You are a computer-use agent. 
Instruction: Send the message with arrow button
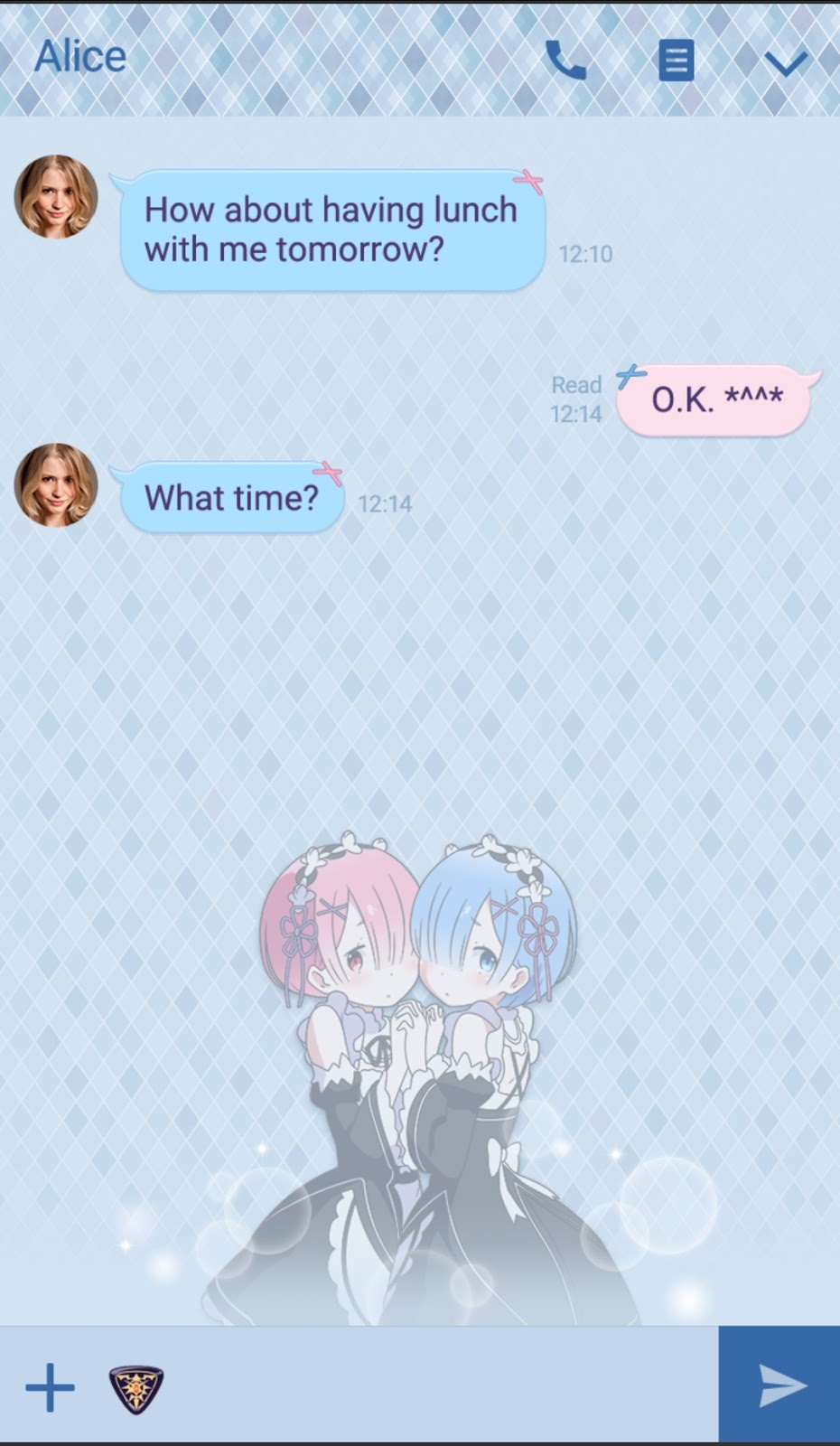(x=779, y=1385)
